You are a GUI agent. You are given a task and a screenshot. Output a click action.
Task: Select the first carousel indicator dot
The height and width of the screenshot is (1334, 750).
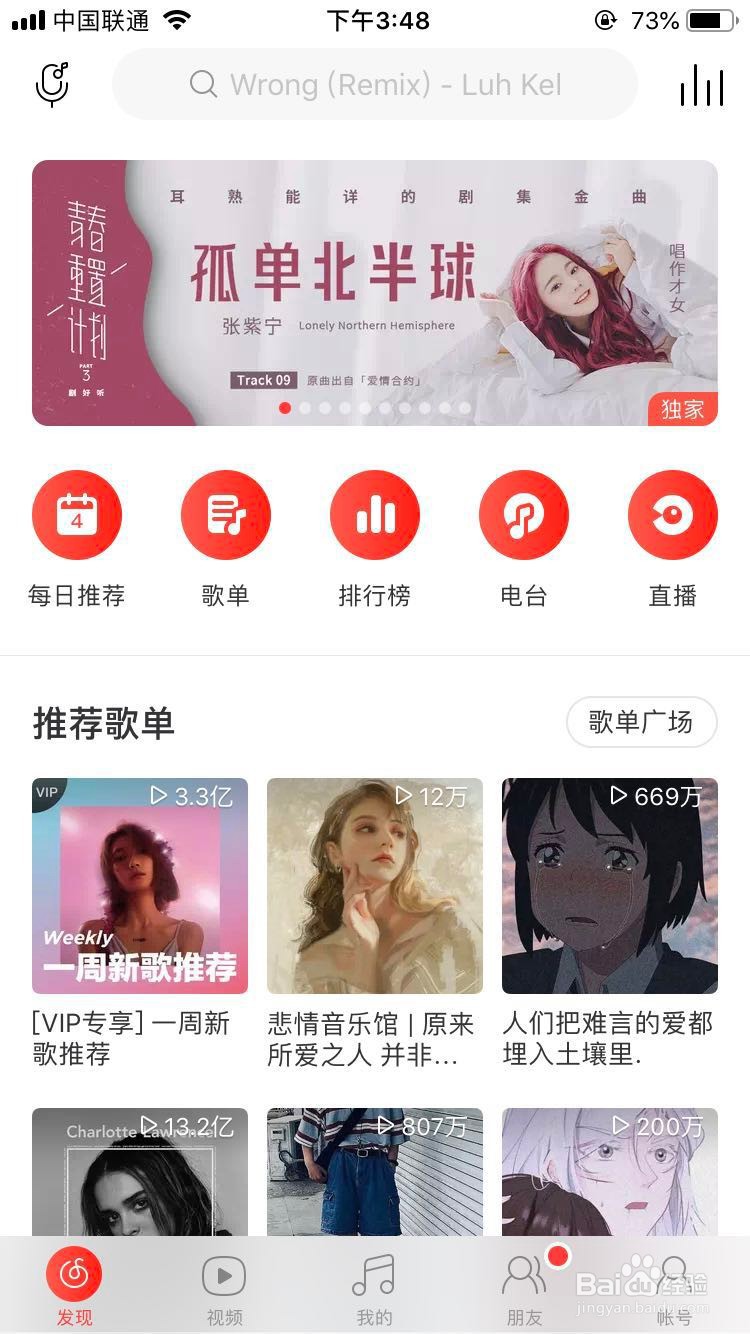(285, 409)
